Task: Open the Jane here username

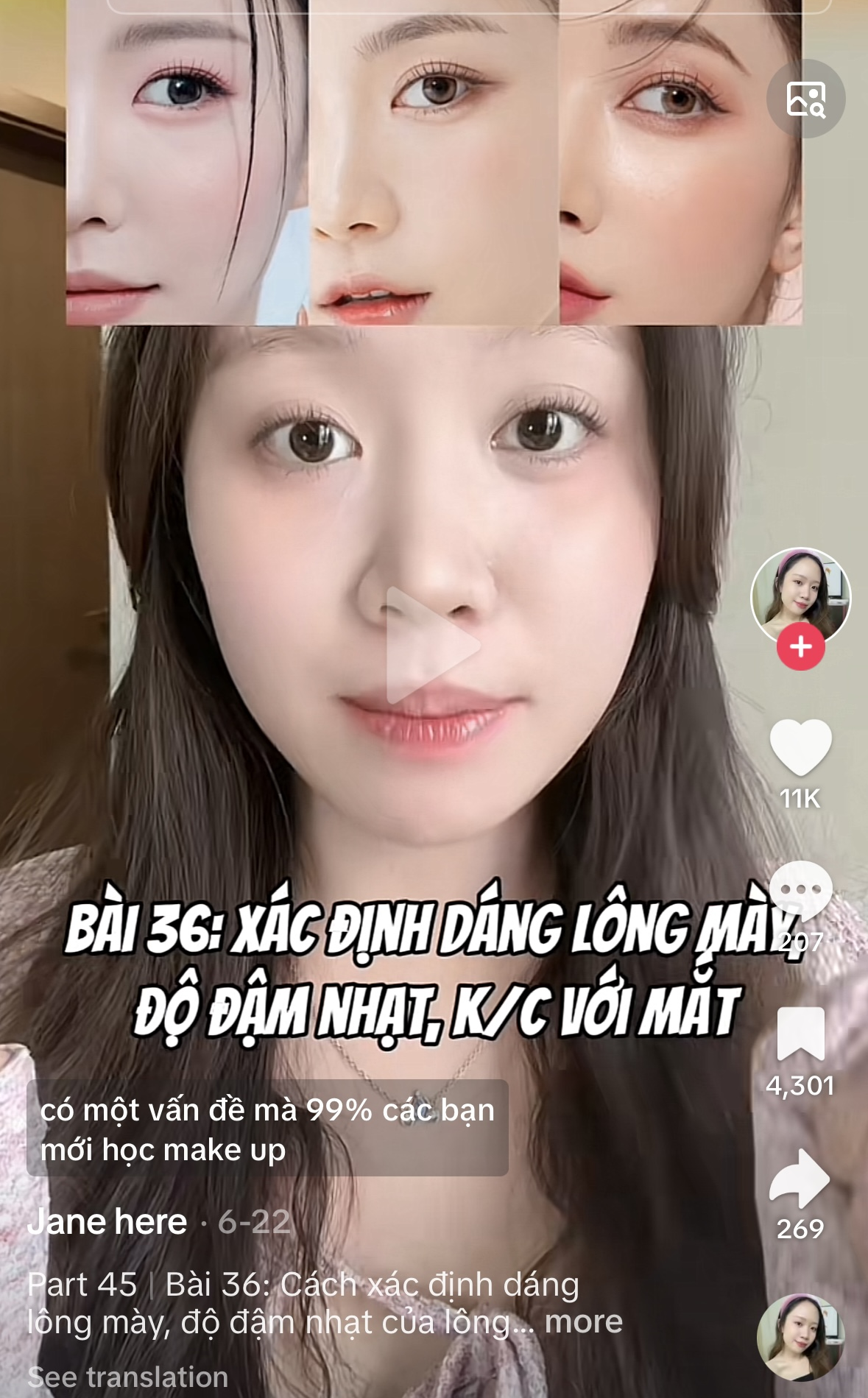Action: [x=107, y=1223]
